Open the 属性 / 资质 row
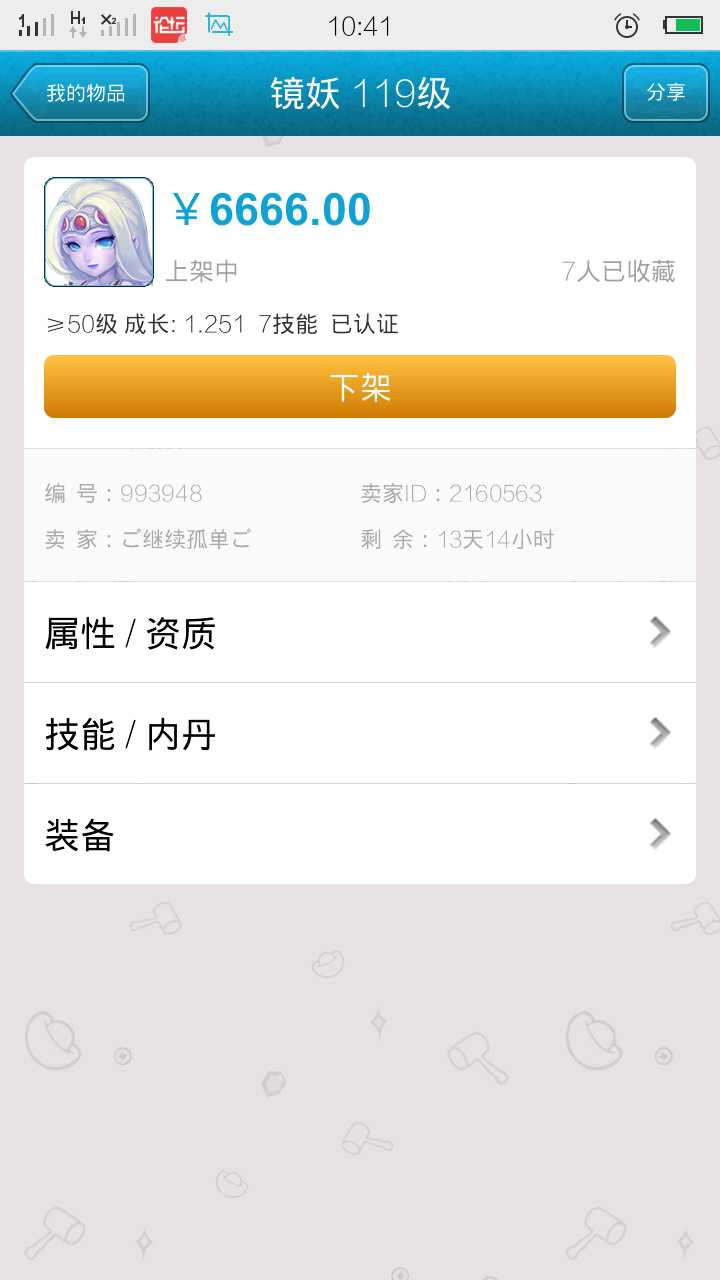 click(x=360, y=633)
